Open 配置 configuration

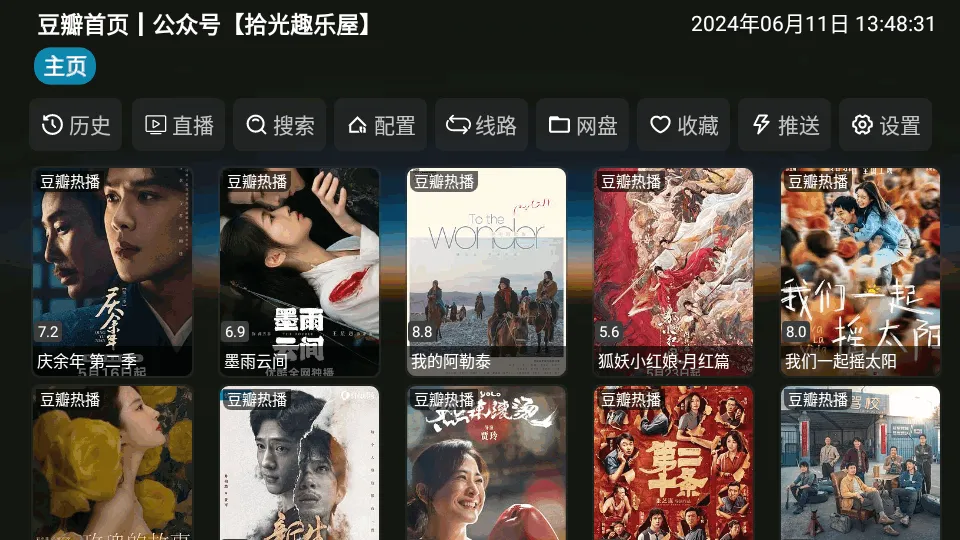pos(381,125)
